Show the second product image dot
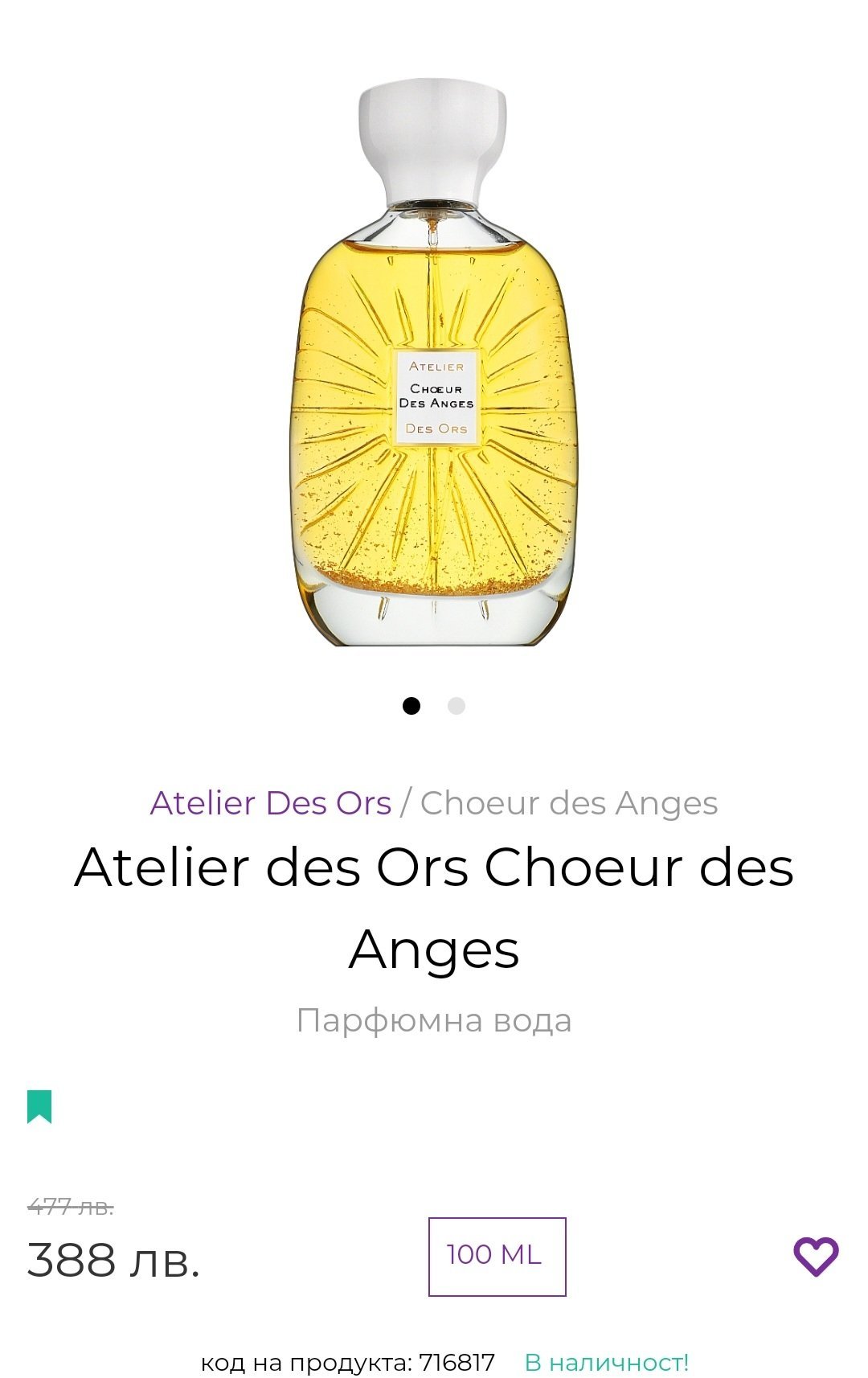This screenshot has height=1378, width=868. 457,706
